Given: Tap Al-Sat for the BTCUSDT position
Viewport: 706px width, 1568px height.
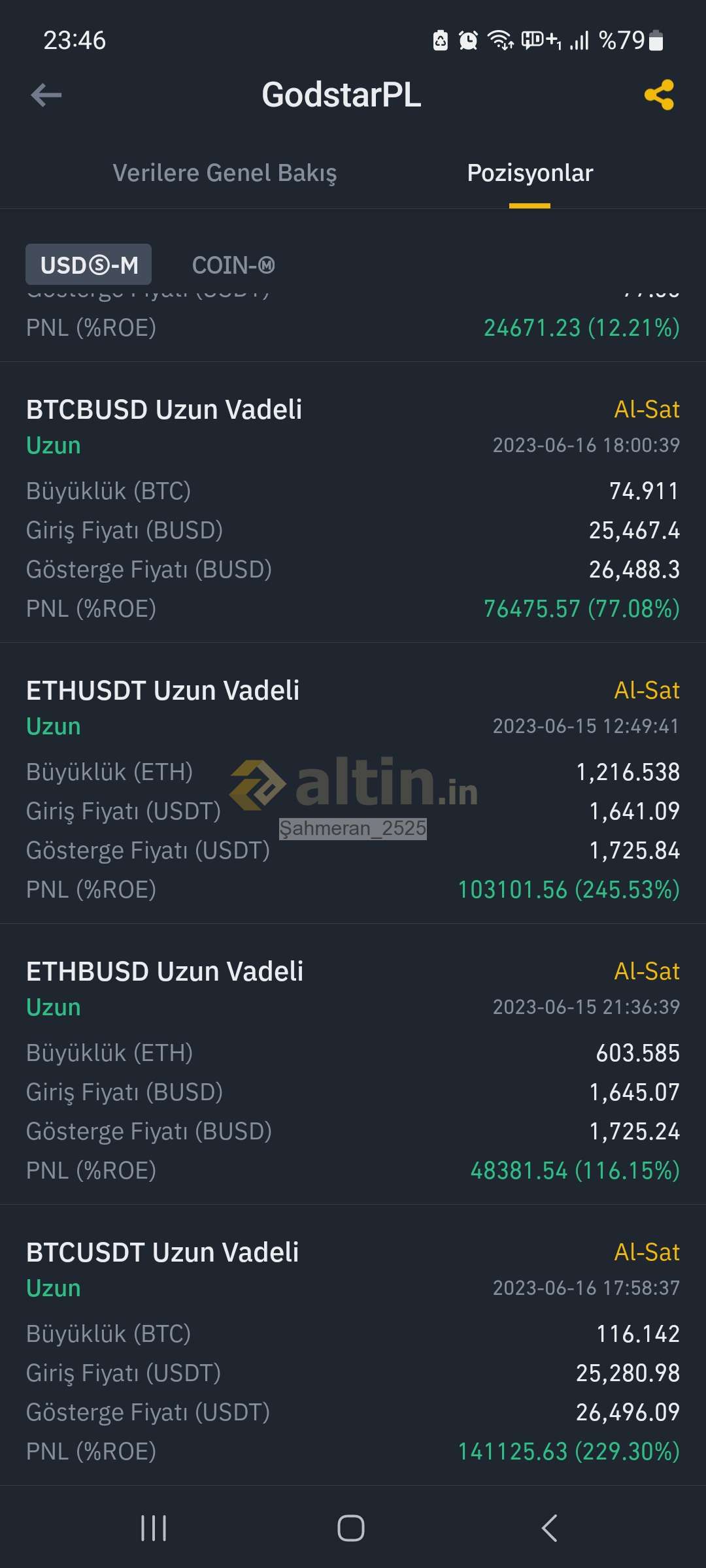Looking at the screenshot, I should (647, 1252).
